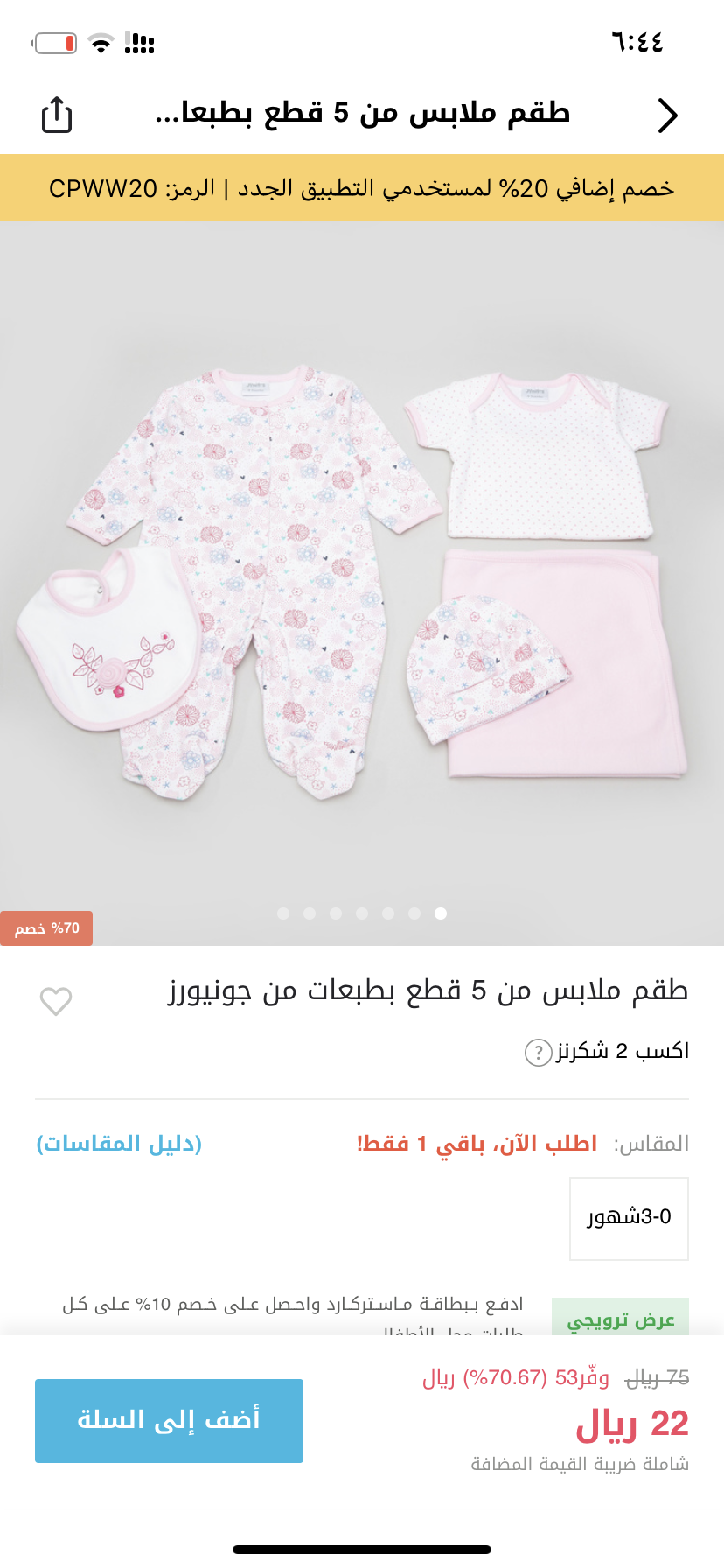Select the 0-3 months size
The height and width of the screenshot is (1568, 724).
pyautogui.click(x=629, y=1218)
